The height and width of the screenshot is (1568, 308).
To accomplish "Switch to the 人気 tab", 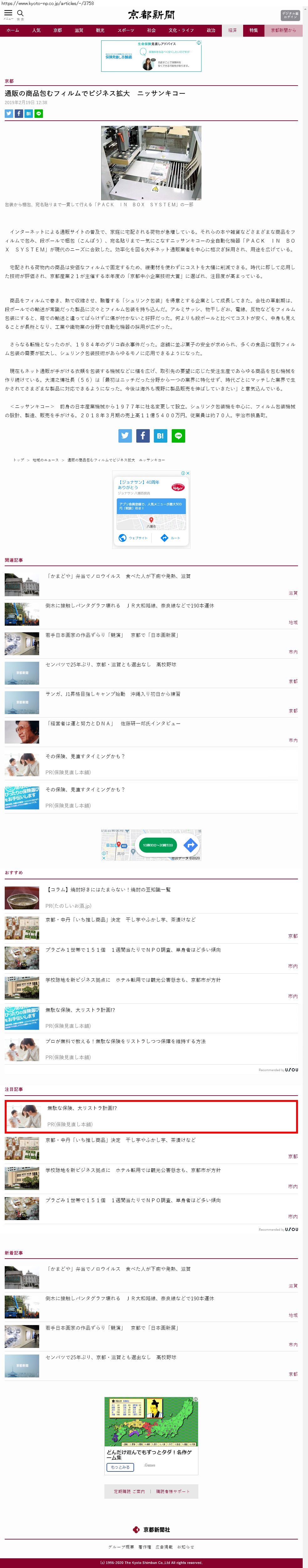I will 37,30.
